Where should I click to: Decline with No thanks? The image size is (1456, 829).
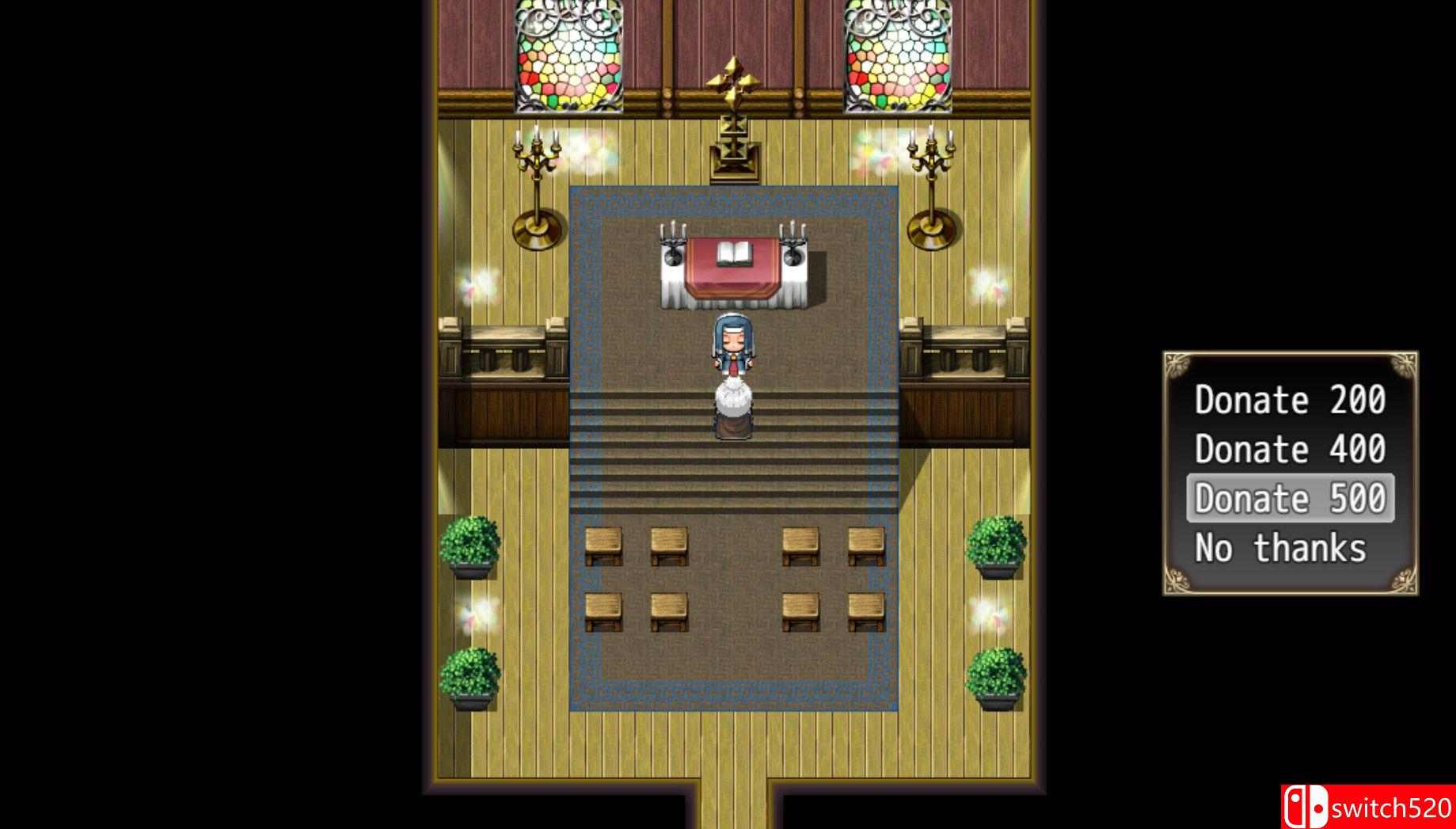click(x=1279, y=548)
